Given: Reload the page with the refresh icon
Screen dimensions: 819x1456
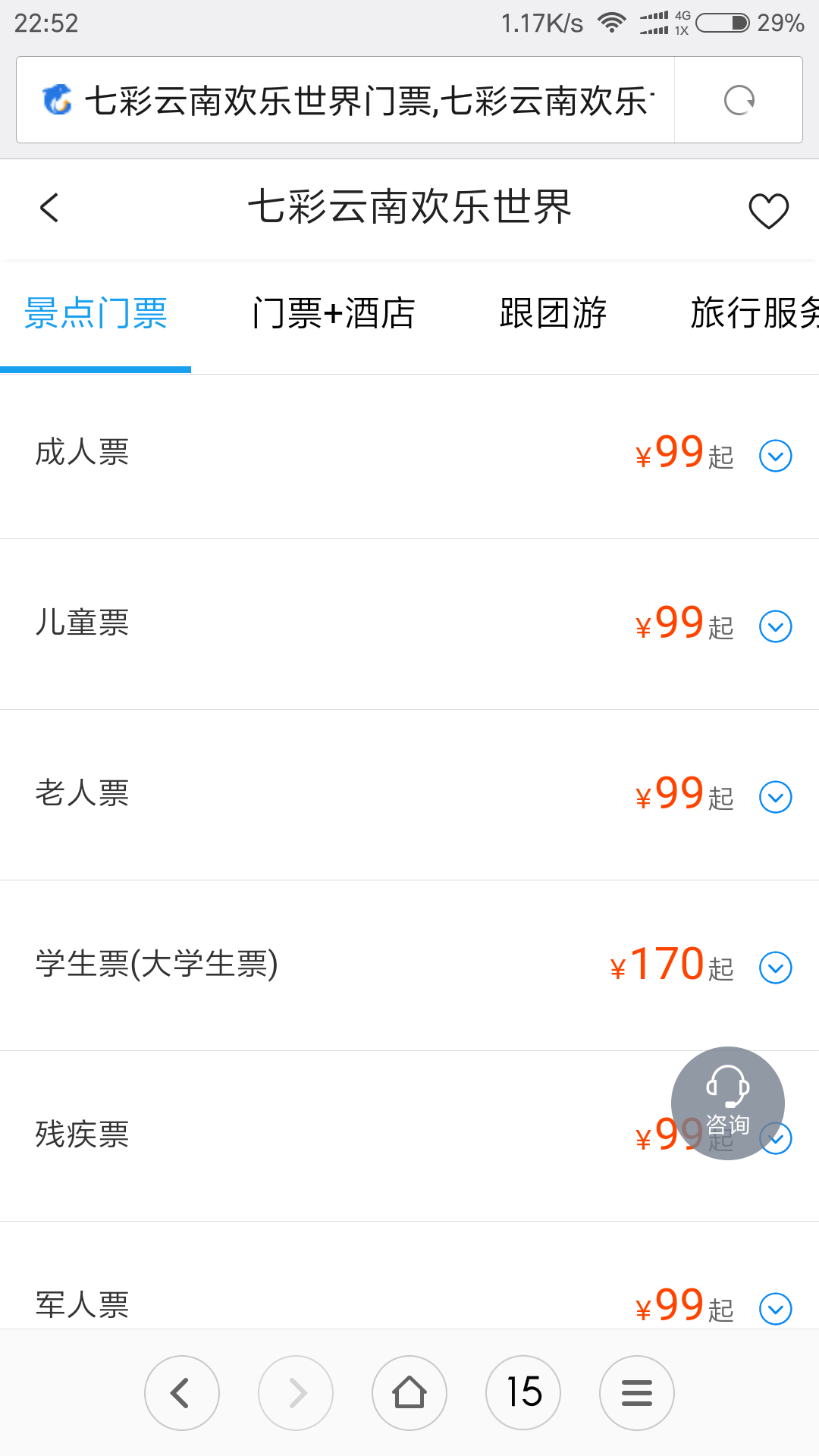Looking at the screenshot, I should coord(739,100).
